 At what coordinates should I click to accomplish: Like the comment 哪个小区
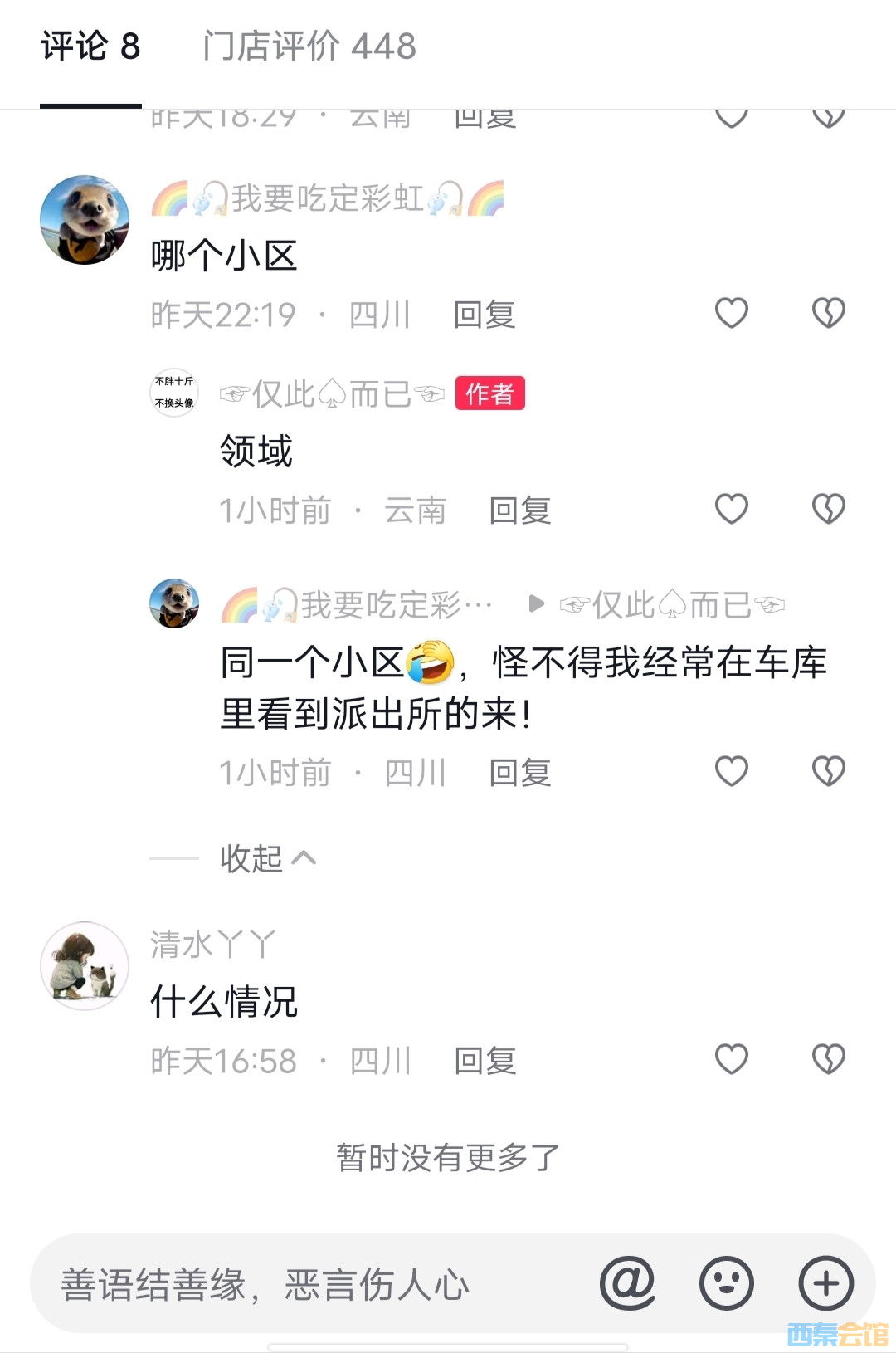point(731,313)
